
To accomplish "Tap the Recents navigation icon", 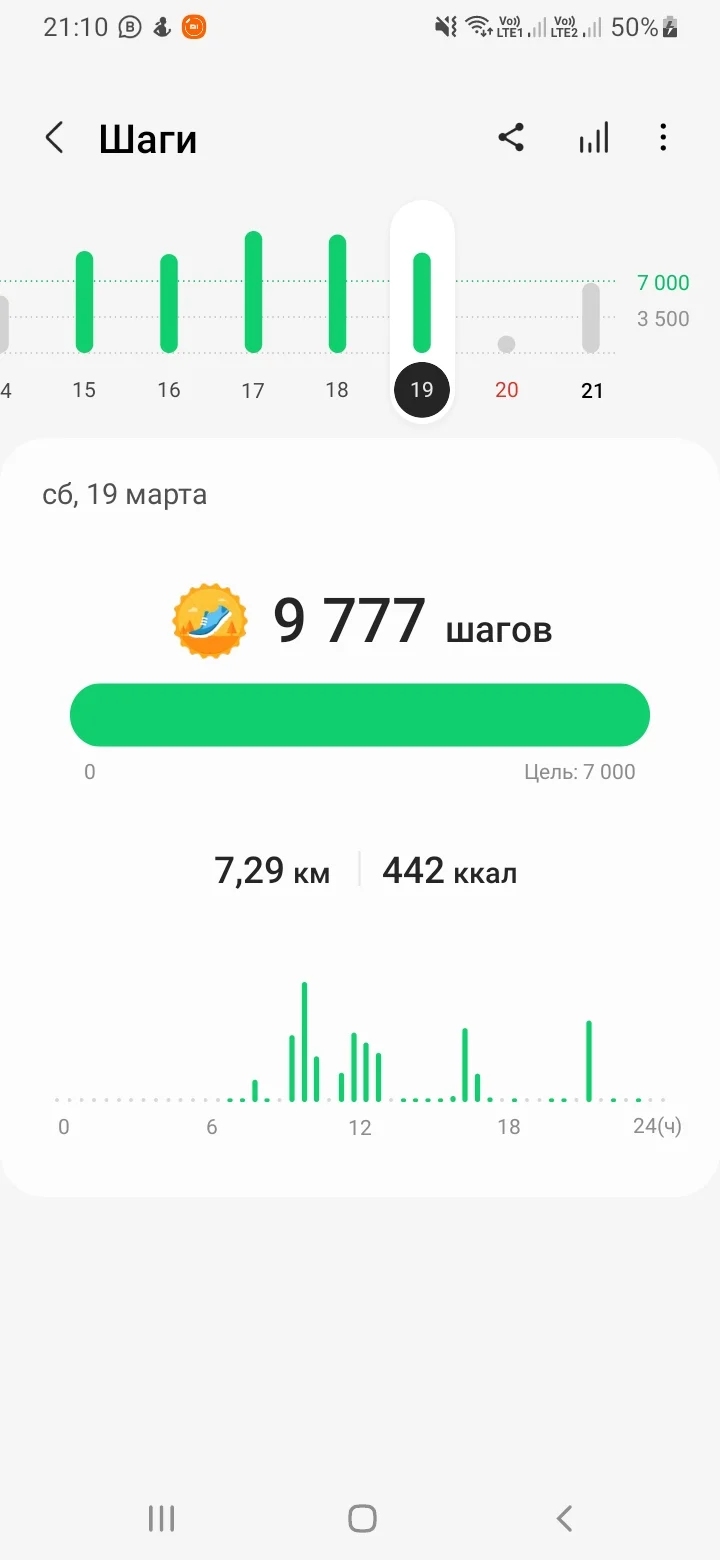I will point(160,1517).
